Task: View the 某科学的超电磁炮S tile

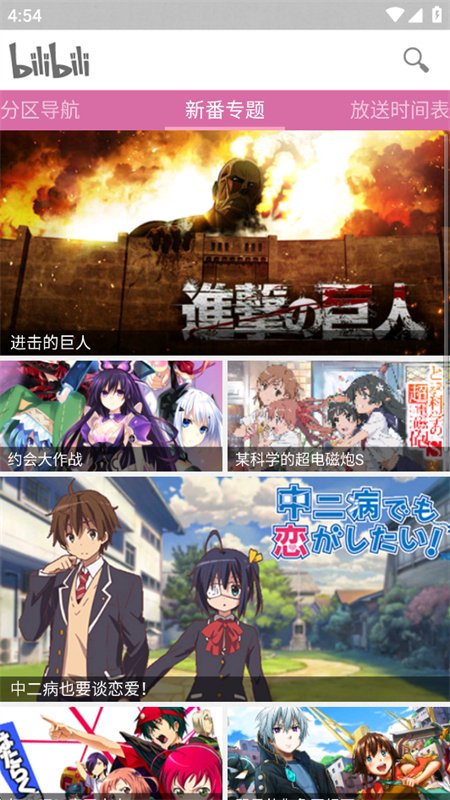Action: (x=339, y=416)
